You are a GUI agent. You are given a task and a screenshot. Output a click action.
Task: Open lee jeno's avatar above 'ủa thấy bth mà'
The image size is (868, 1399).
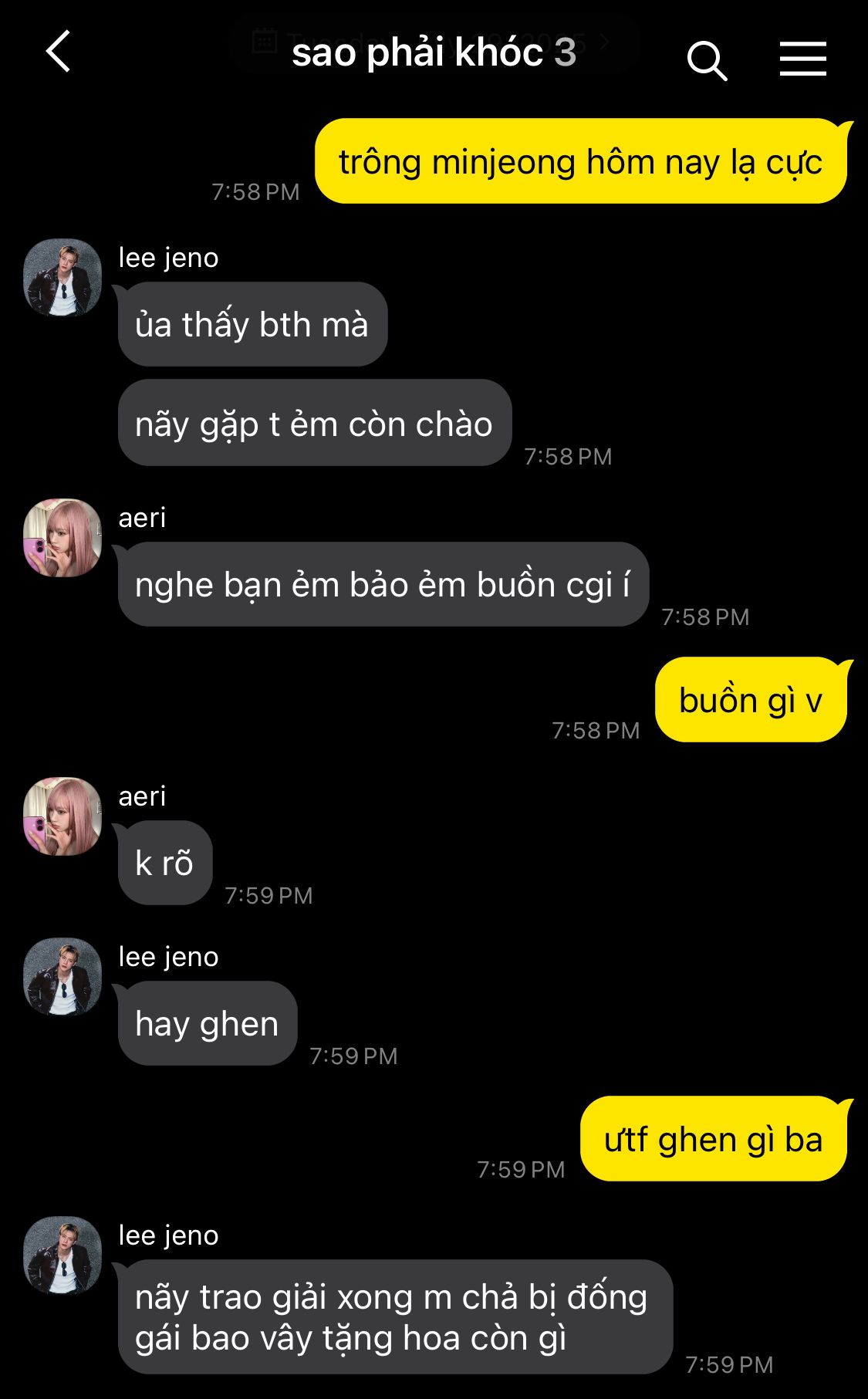(62, 278)
